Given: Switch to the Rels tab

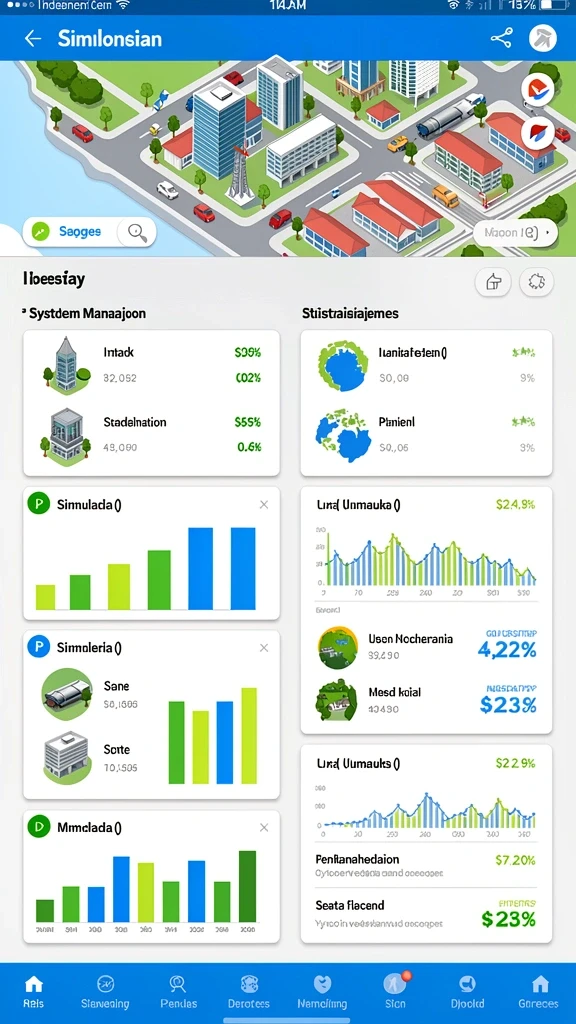Looking at the screenshot, I should [x=33, y=992].
